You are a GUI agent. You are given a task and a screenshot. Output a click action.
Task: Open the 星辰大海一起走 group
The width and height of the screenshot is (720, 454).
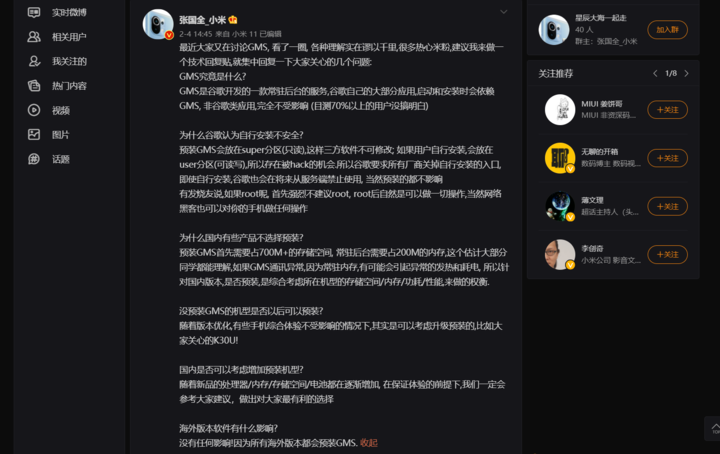point(600,19)
